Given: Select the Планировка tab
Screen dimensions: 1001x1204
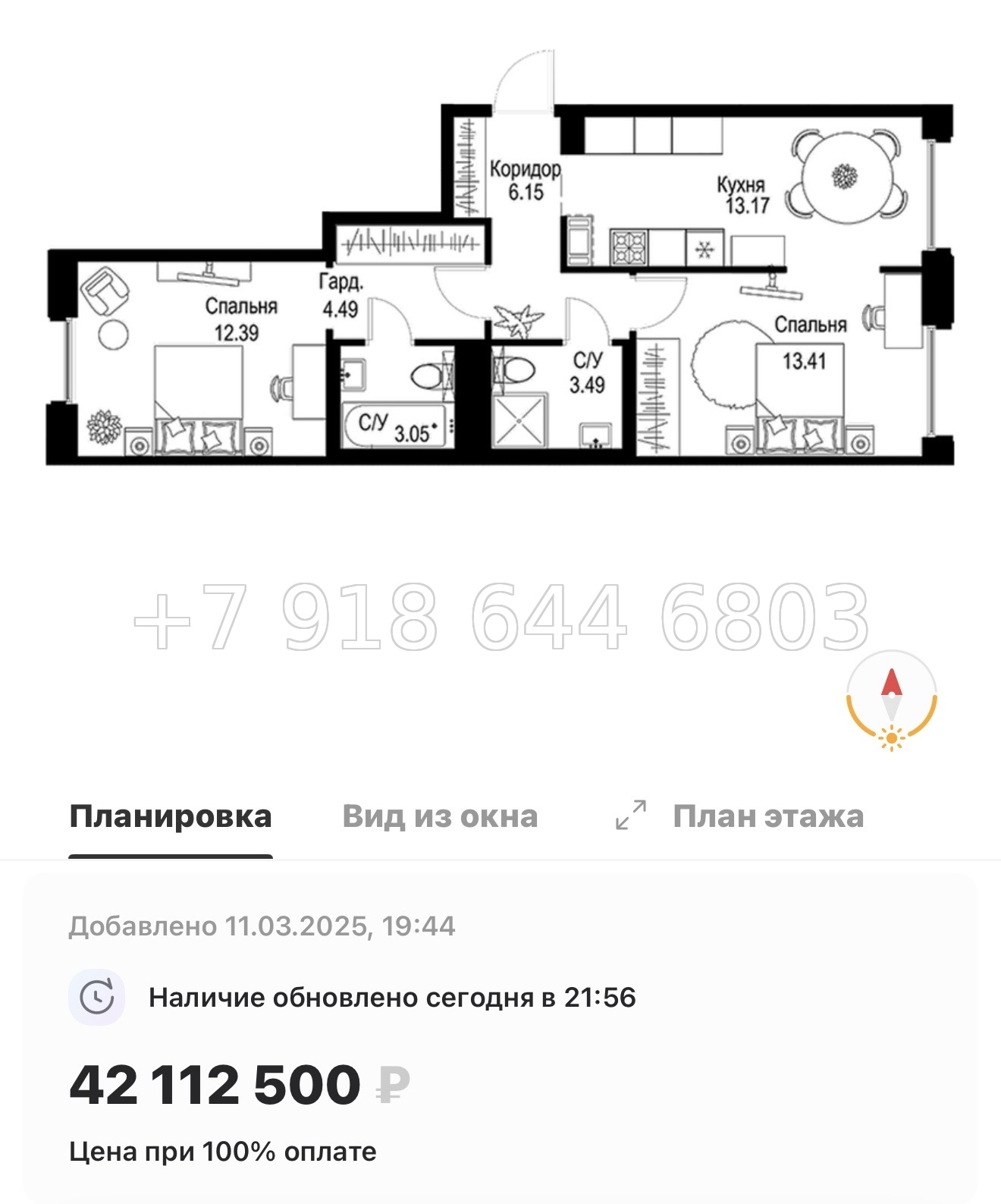Looking at the screenshot, I should point(171,816).
